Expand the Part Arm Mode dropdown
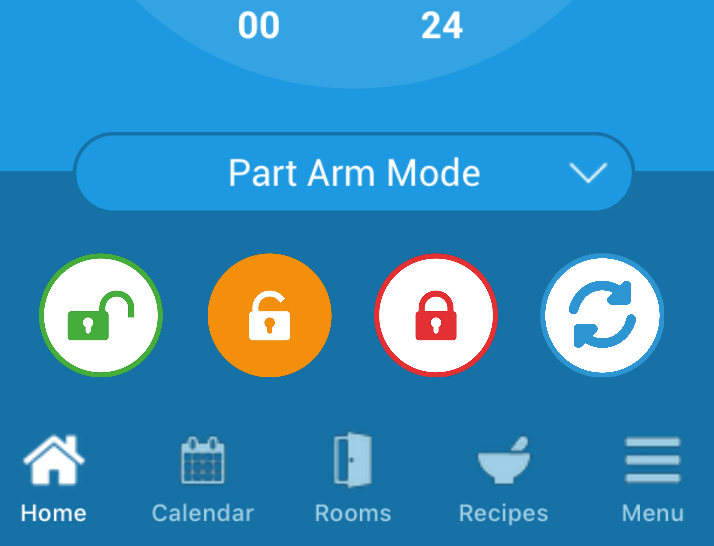Viewport: 714px width, 546px height. (x=354, y=173)
